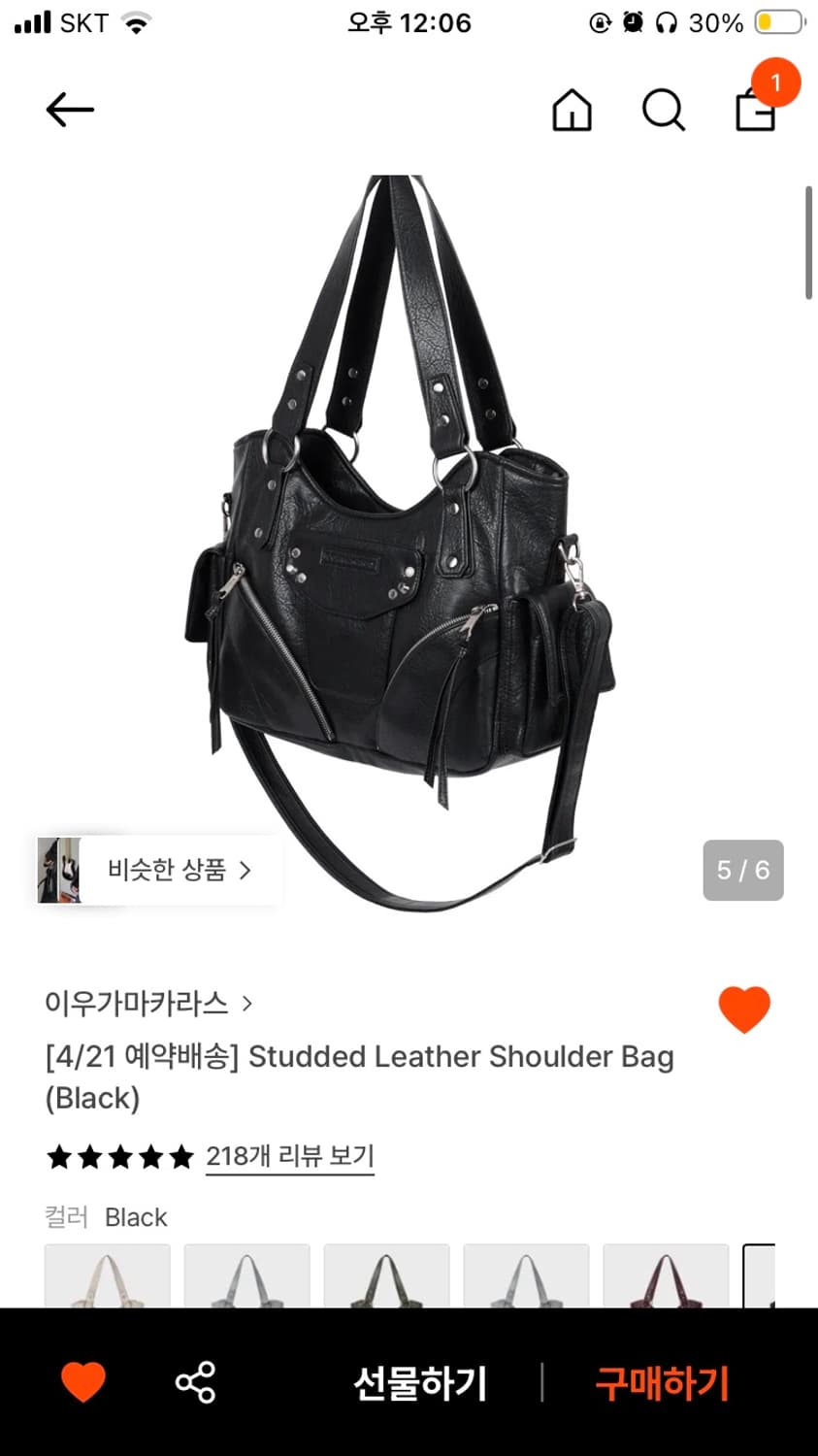Open 비슷한 상품 similar products panel
The width and height of the screenshot is (818, 1456).
[155, 870]
